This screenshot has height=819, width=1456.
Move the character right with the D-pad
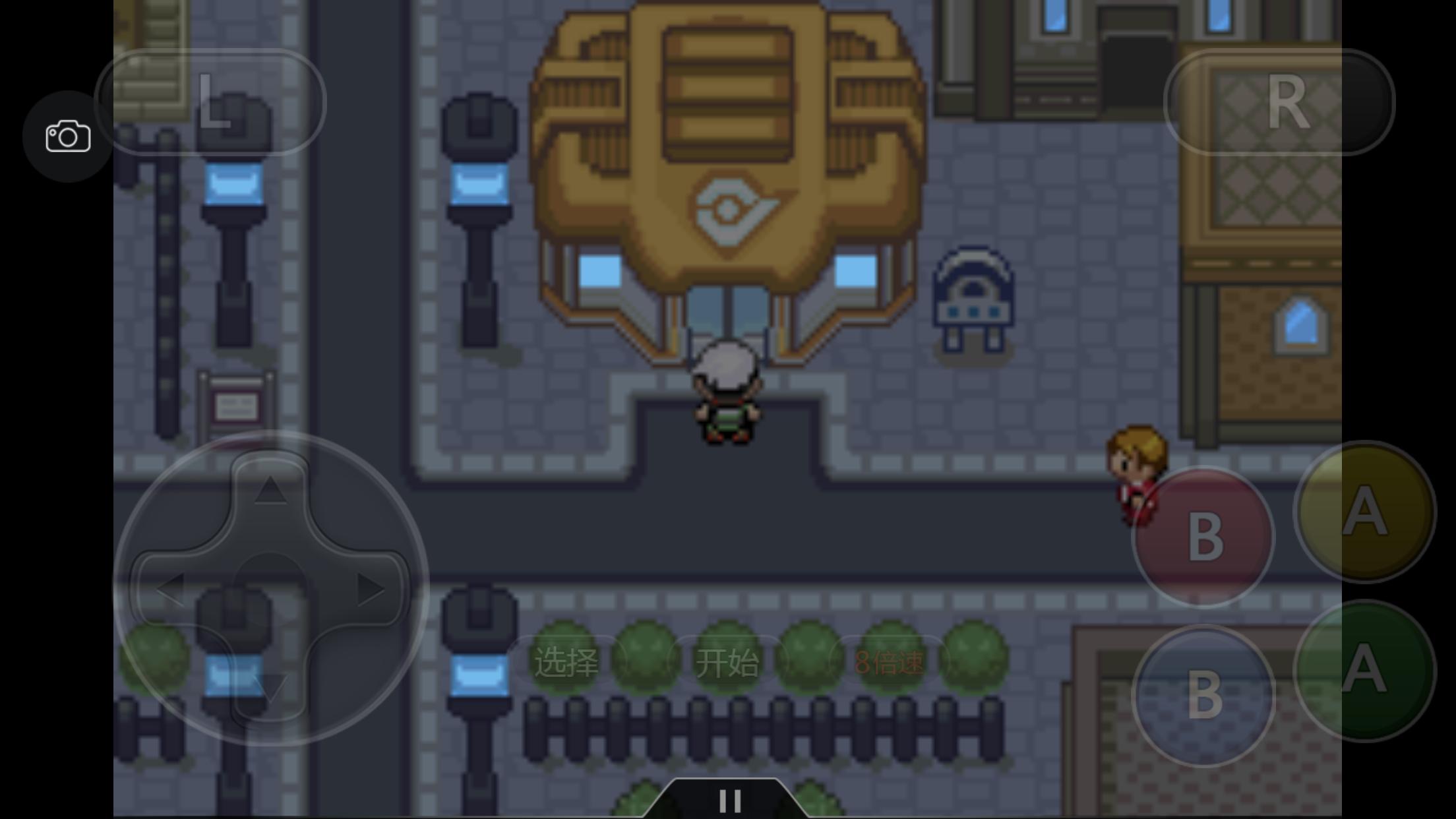371,589
